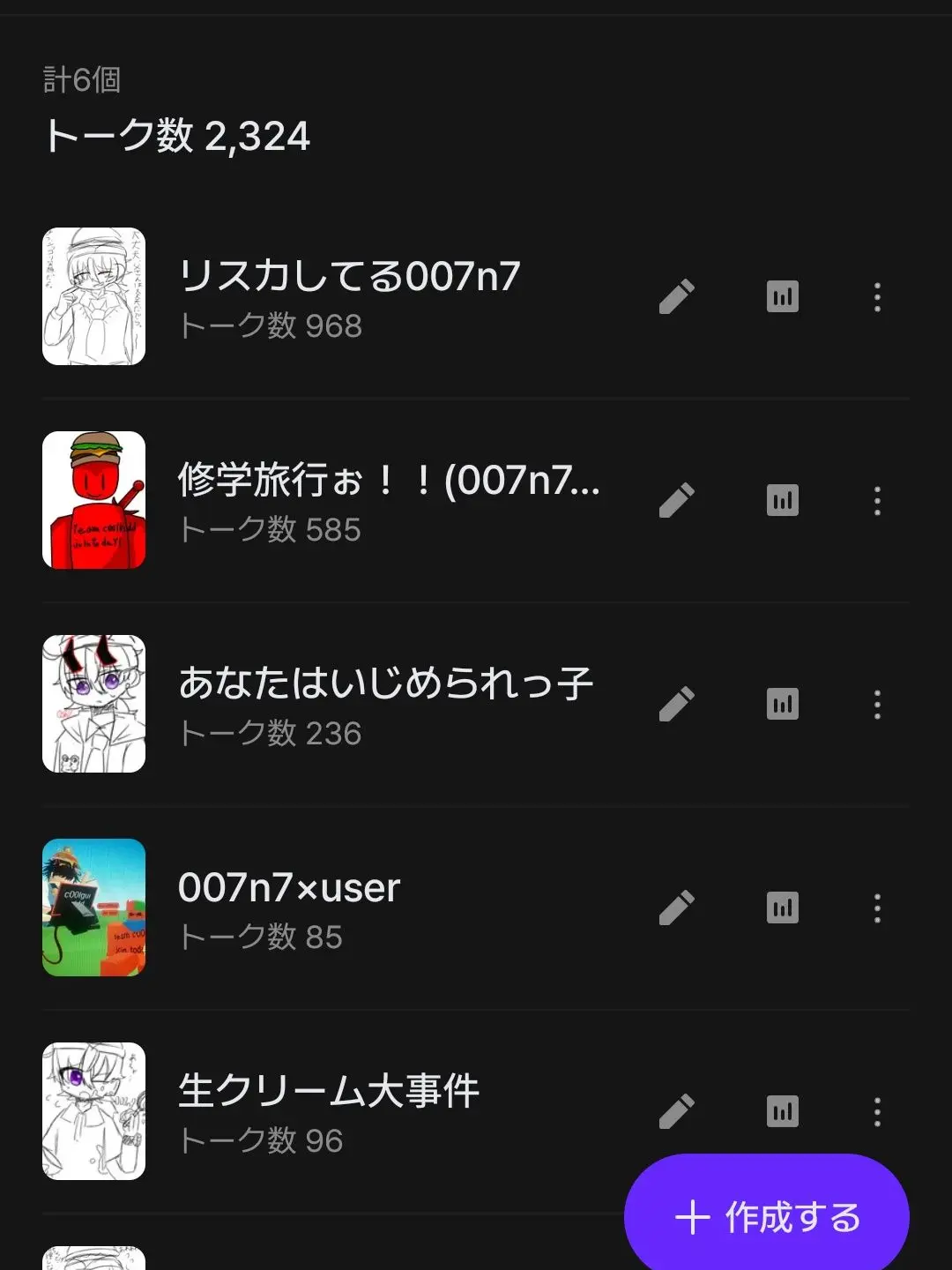Image resolution: width=952 pixels, height=1270 pixels.
Task: Open analytics icon for 生クリーム大事件
Action: (782, 1112)
